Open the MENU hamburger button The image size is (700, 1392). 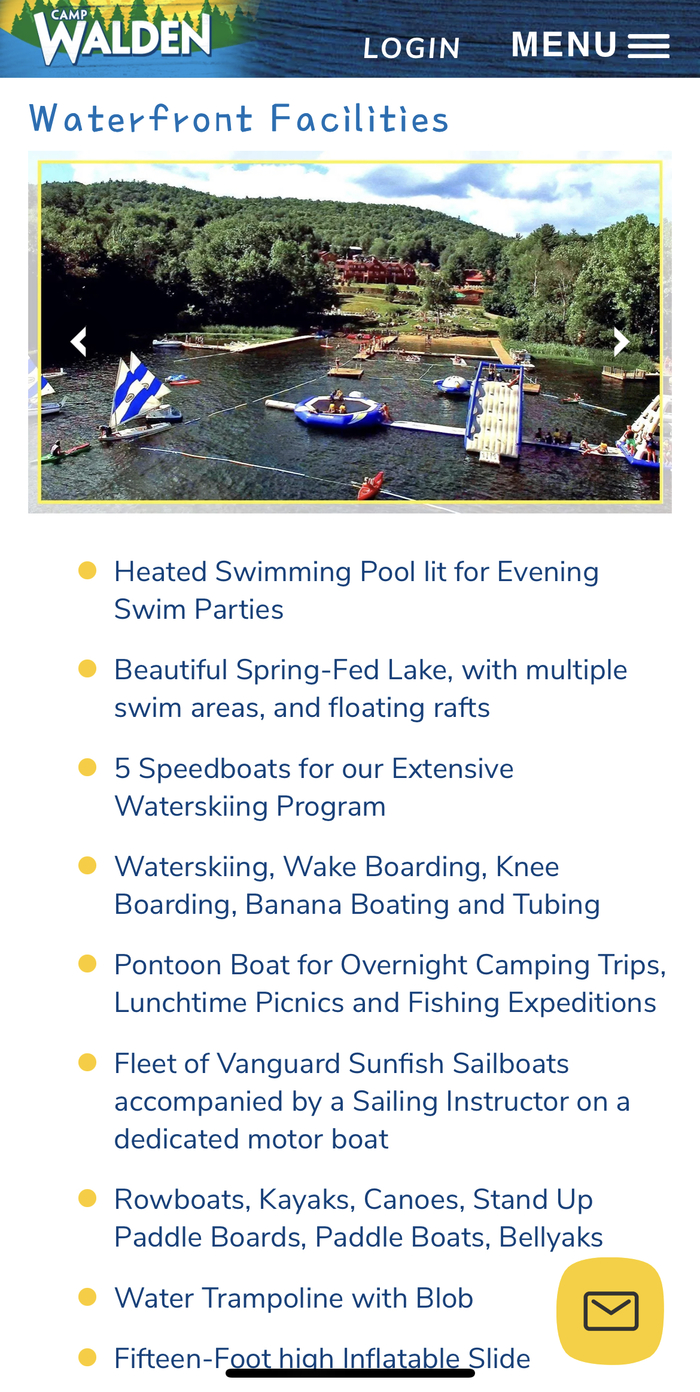590,45
